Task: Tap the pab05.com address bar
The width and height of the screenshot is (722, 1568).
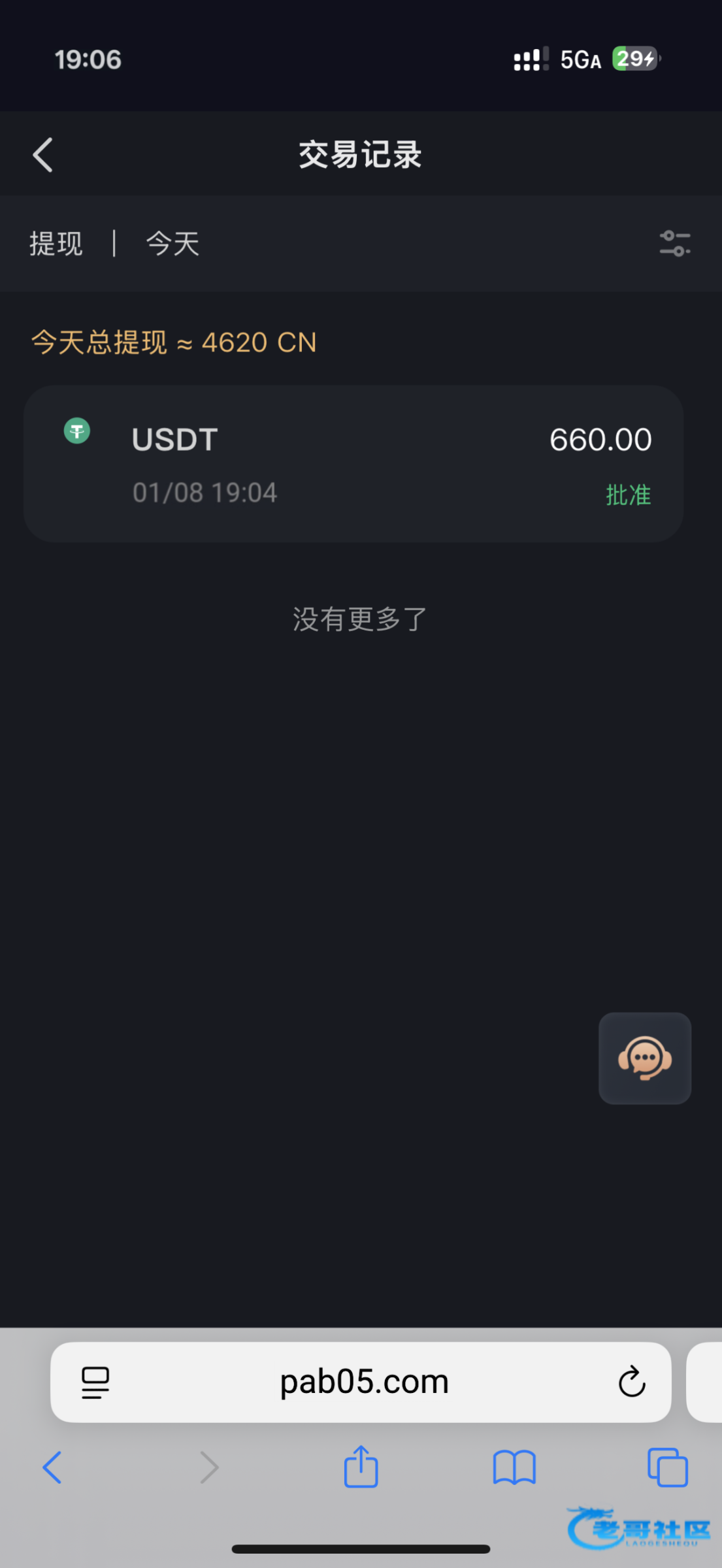Action: tap(364, 1382)
